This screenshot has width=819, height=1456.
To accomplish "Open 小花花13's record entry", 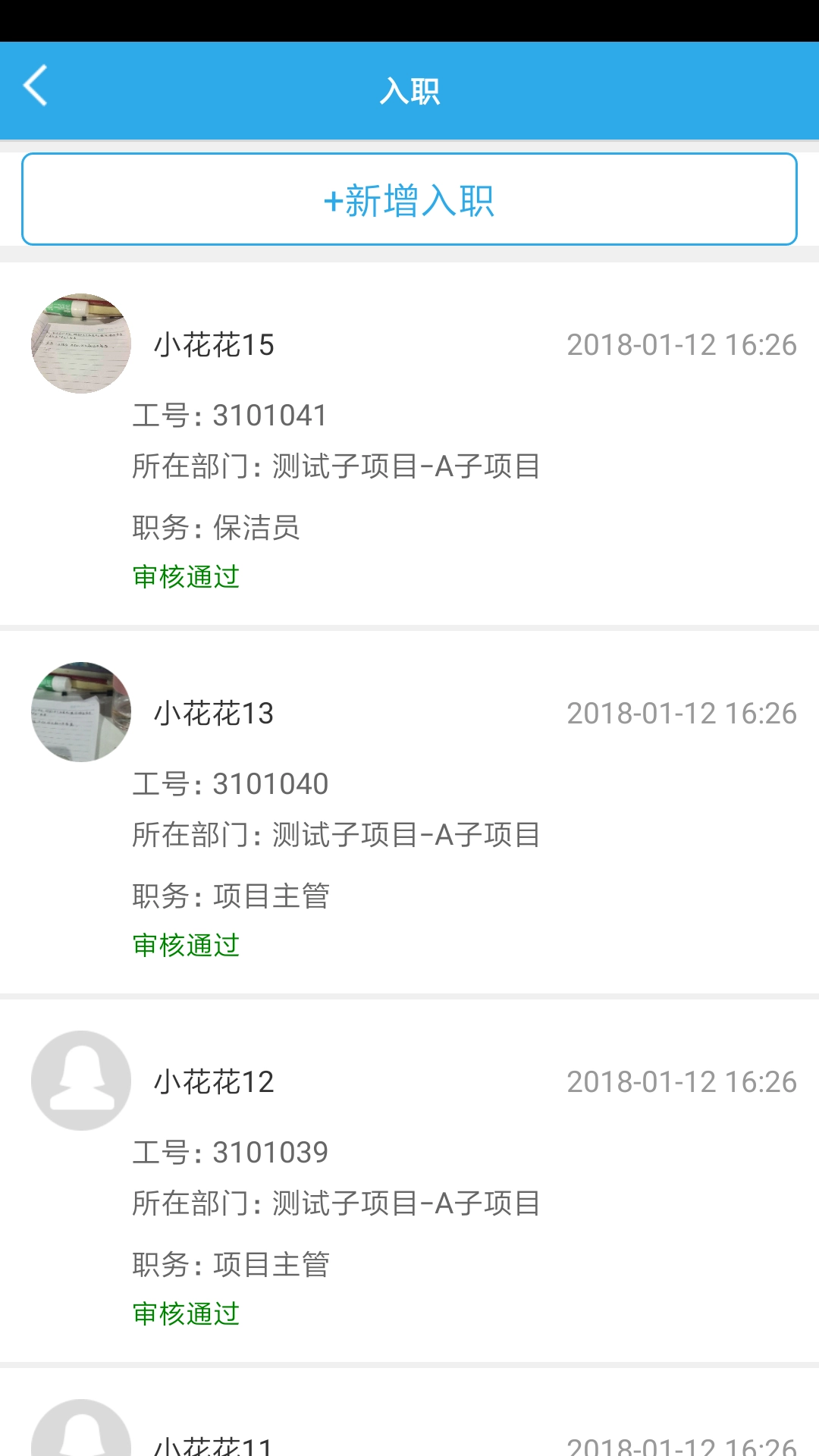I will coord(409,808).
